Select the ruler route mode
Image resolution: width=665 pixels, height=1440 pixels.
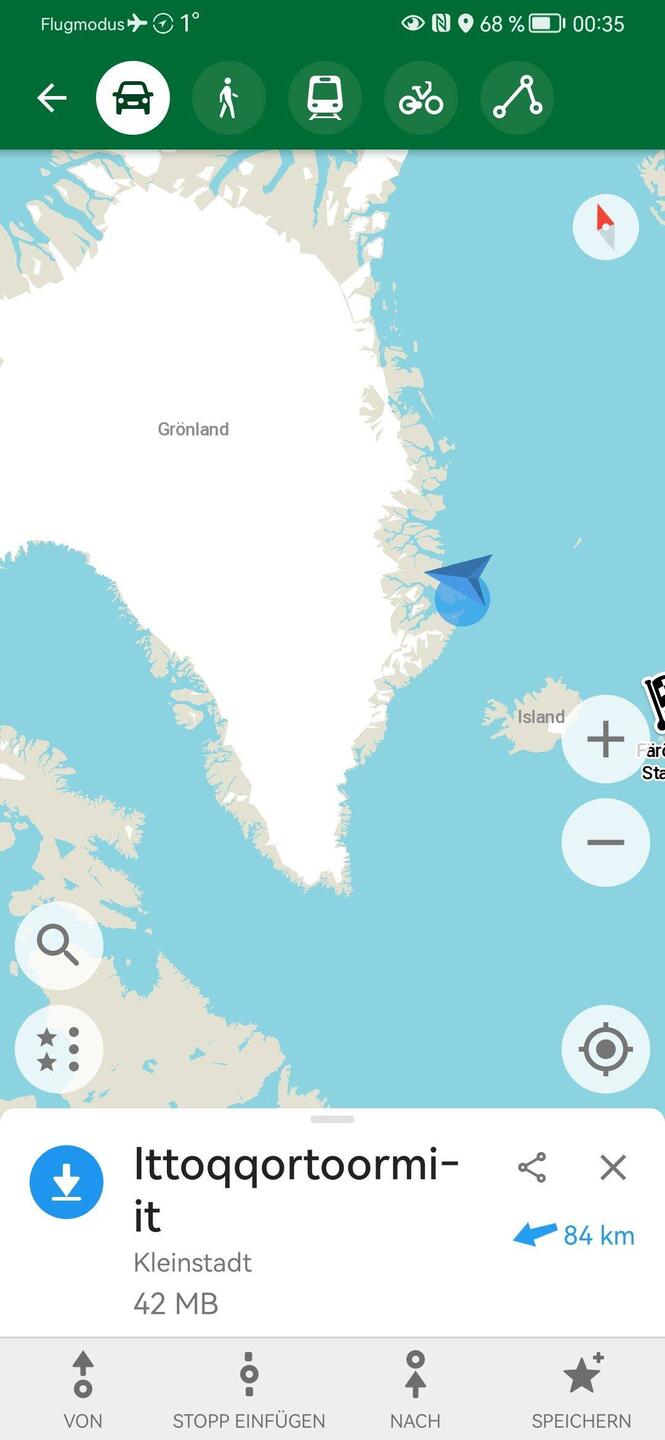pos(517,98)
